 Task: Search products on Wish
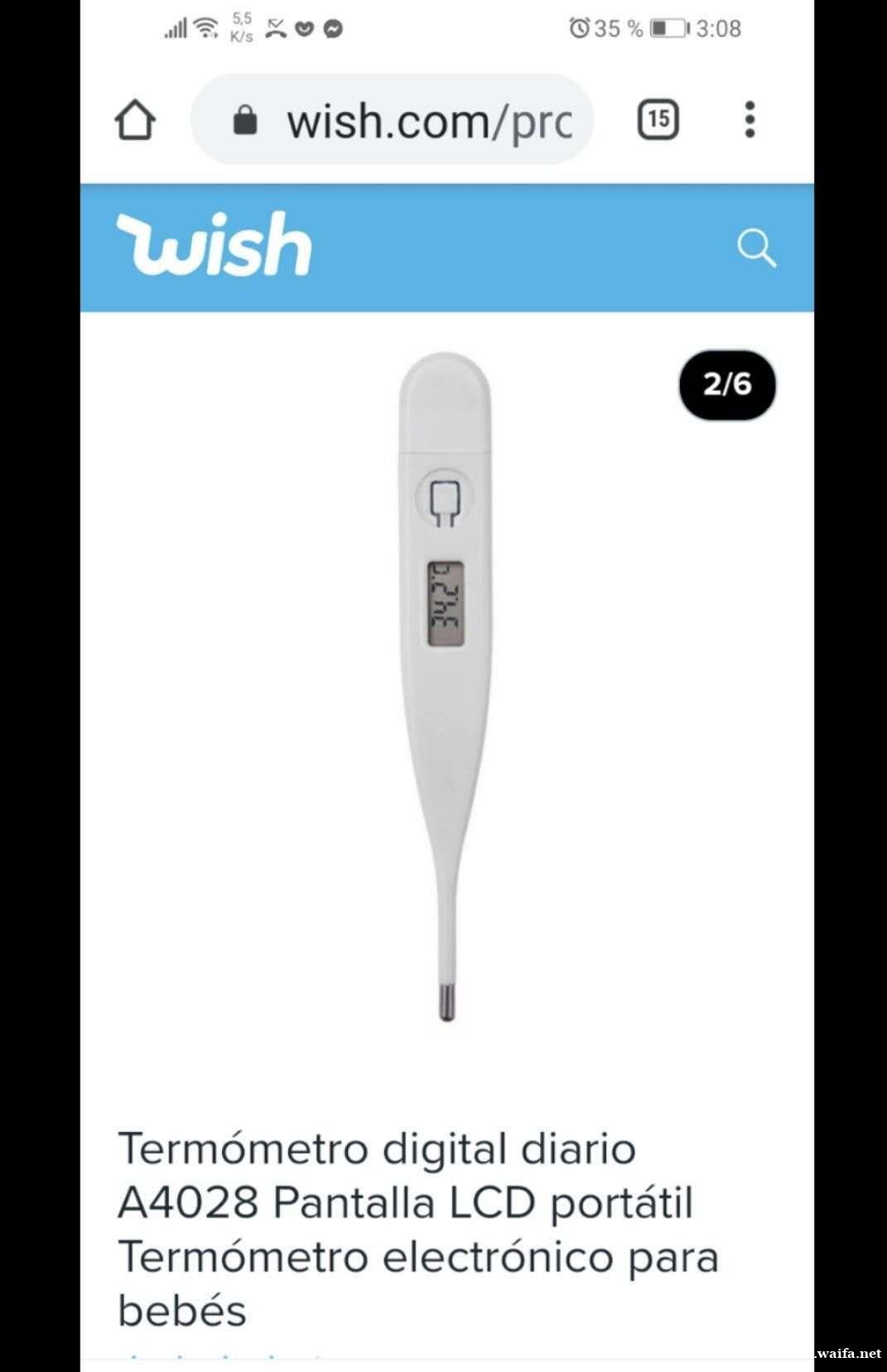point(756,248)
